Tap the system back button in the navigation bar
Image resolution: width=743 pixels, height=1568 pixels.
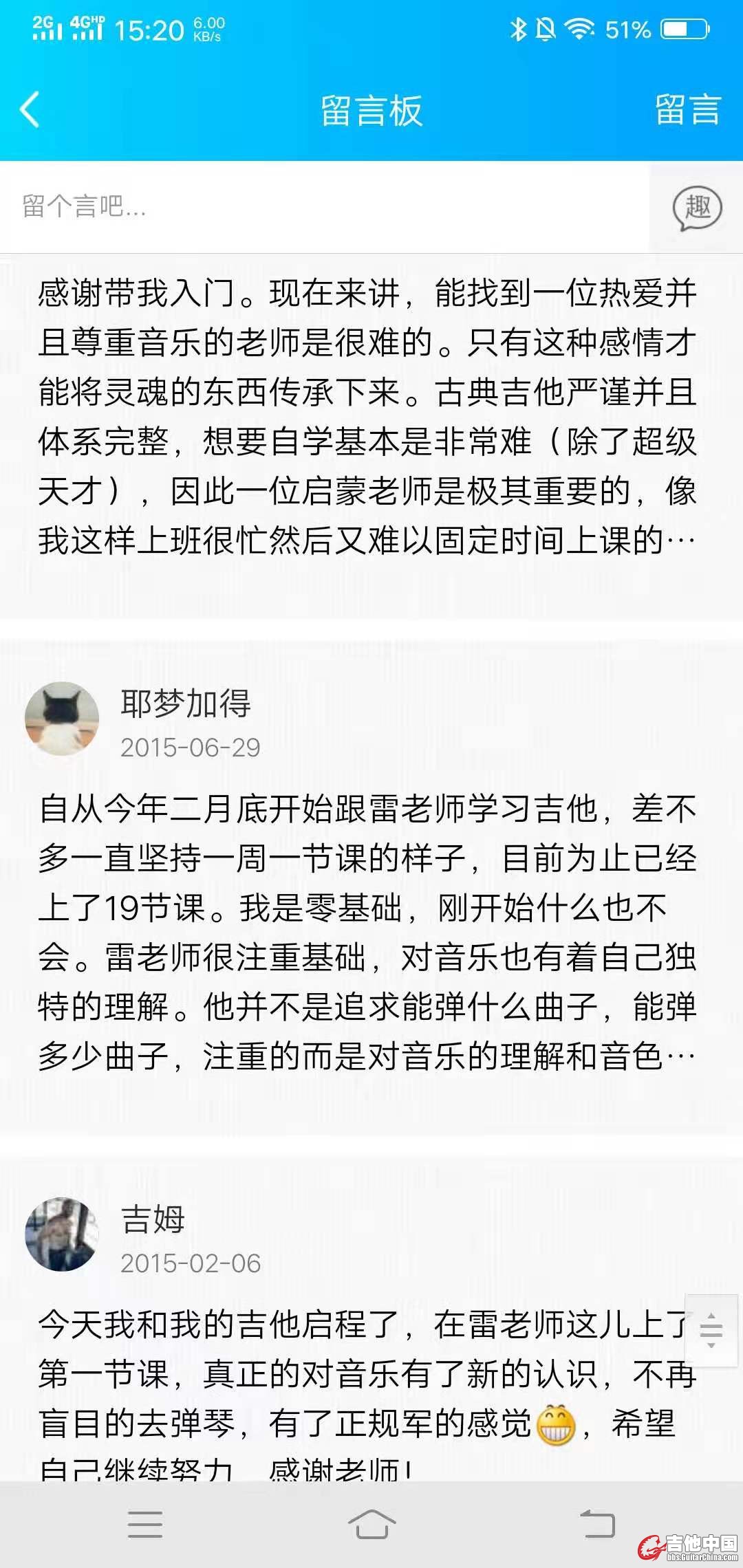pyautogui.click(x=597, y=1525)
